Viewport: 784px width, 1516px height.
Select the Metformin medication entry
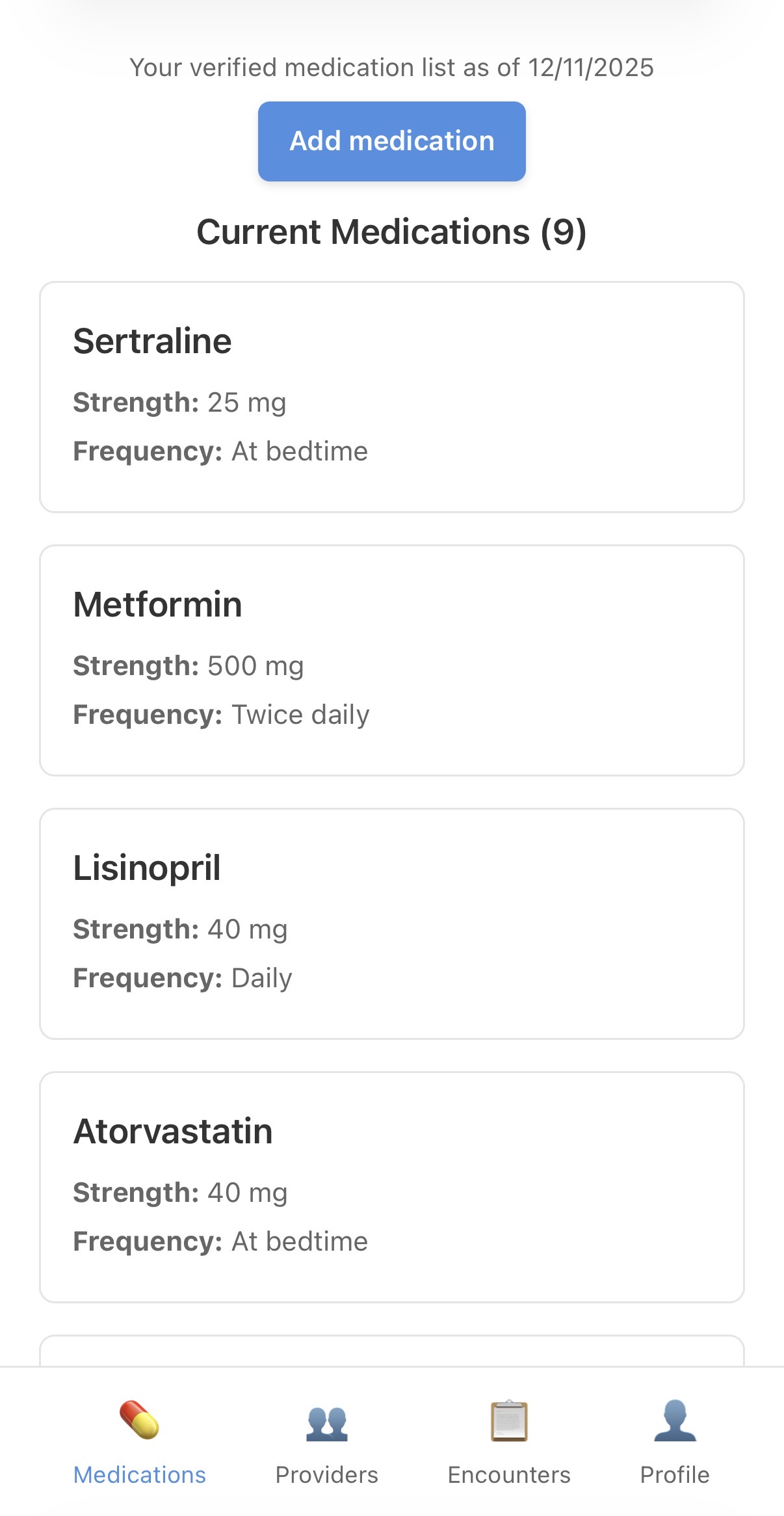pyautogui.click(x=392, y=659)
